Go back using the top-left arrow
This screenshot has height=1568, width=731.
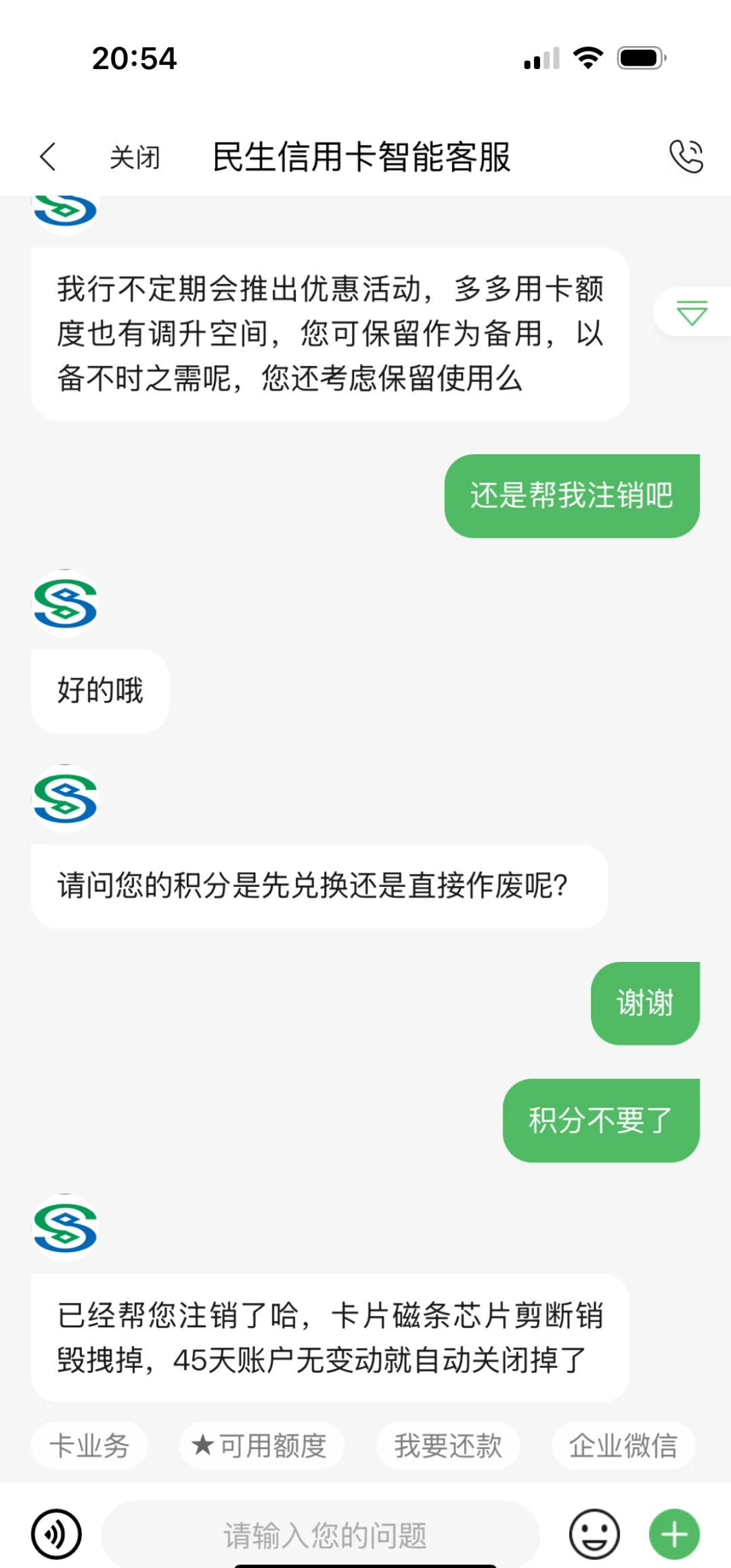pos(48,157)
